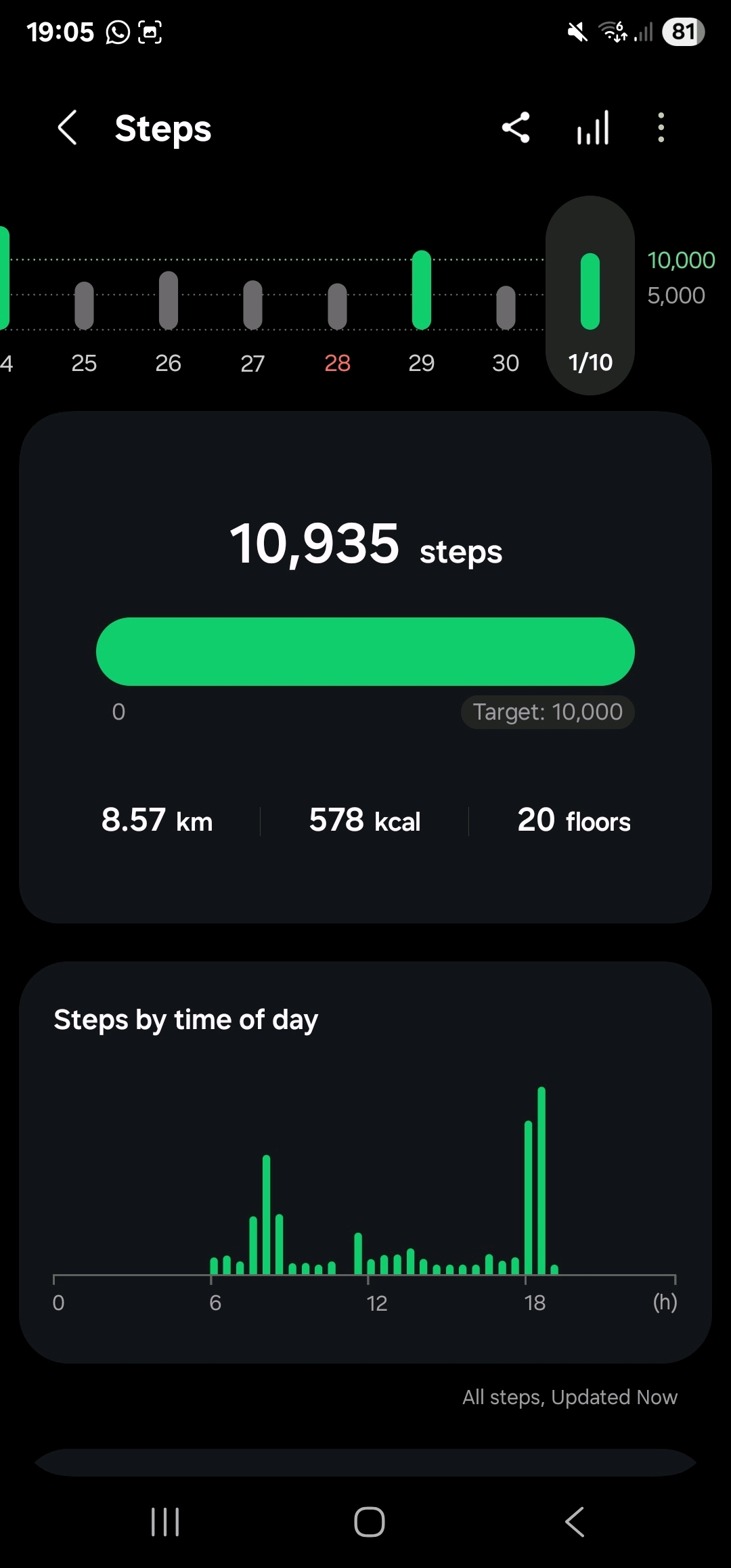Viewport: 731px width, 1568px height.
Task: Go back from the Steps screen
Action: point(68,128)
